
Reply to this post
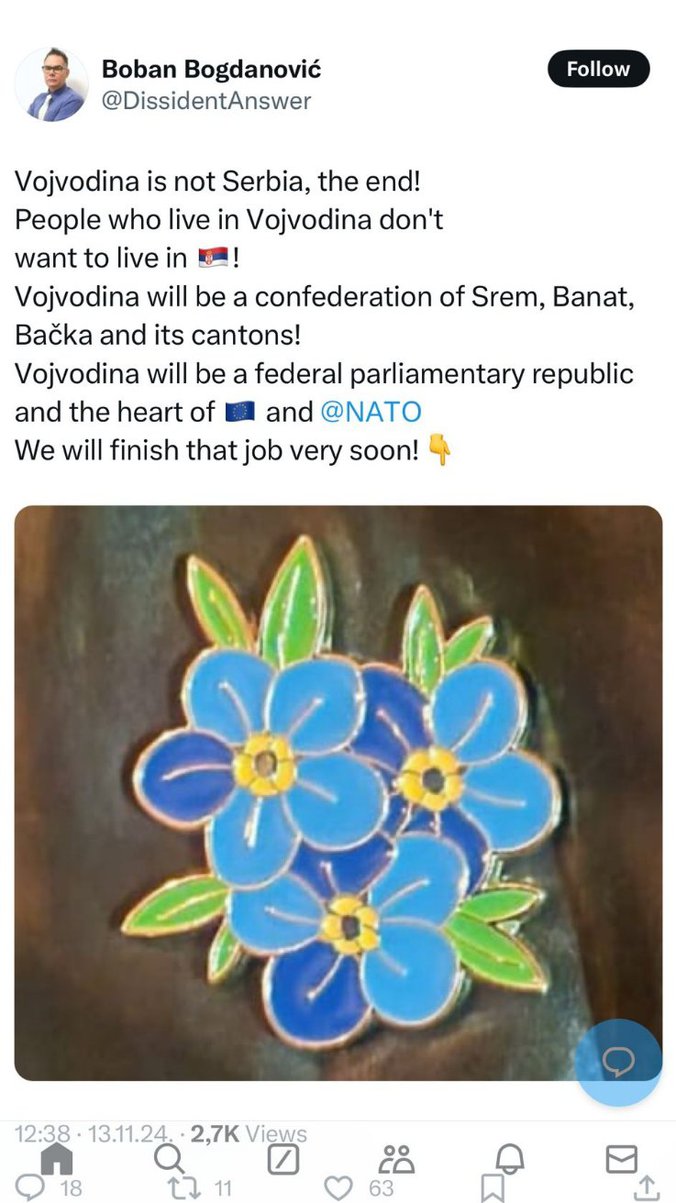point(36,1188)
